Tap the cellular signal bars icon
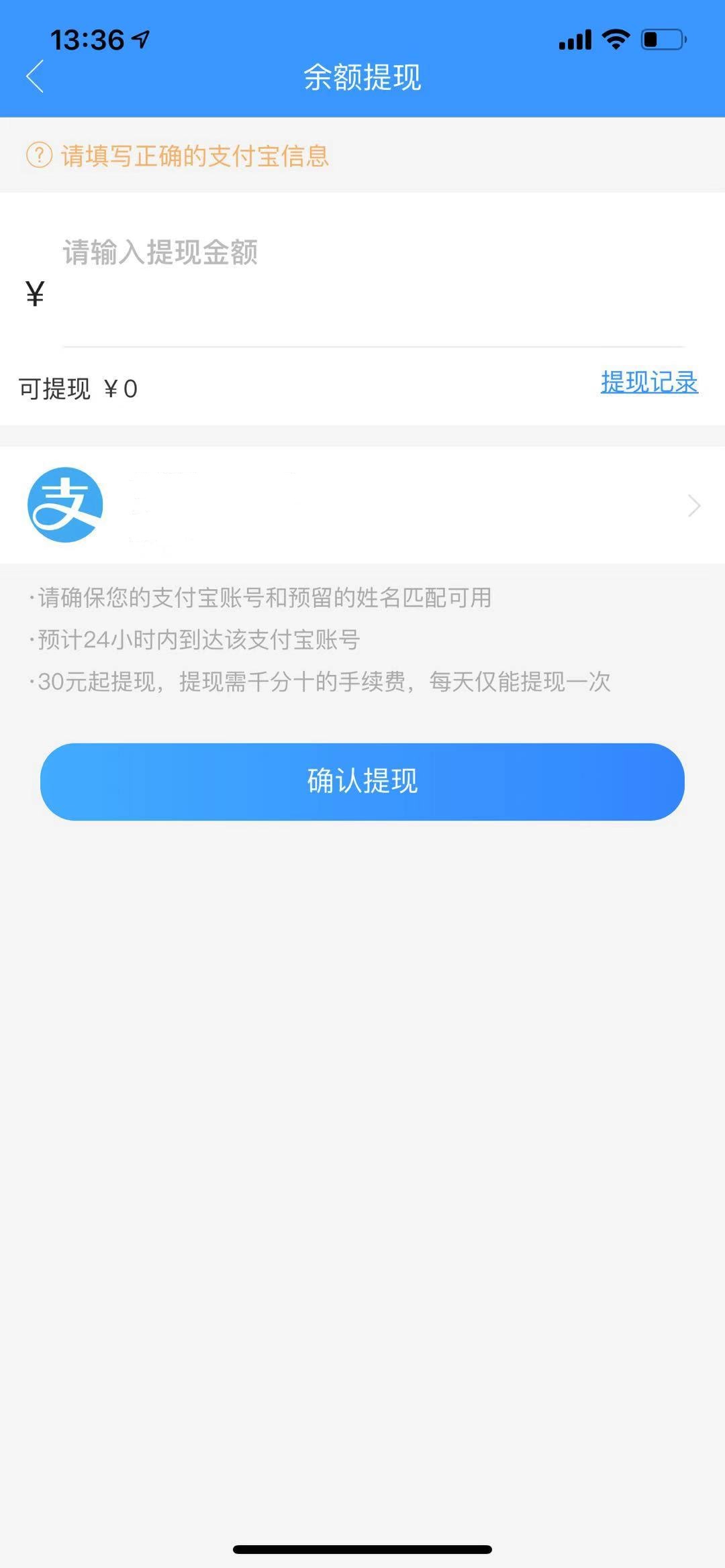 click(x=574, y=40)
